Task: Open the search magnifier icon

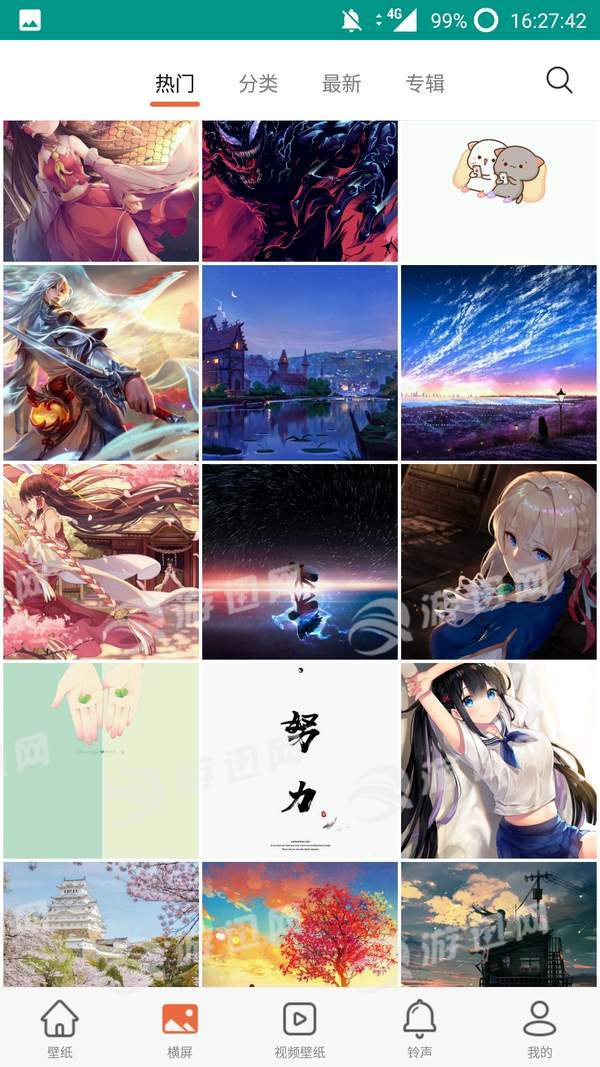Action: (559, 80)
